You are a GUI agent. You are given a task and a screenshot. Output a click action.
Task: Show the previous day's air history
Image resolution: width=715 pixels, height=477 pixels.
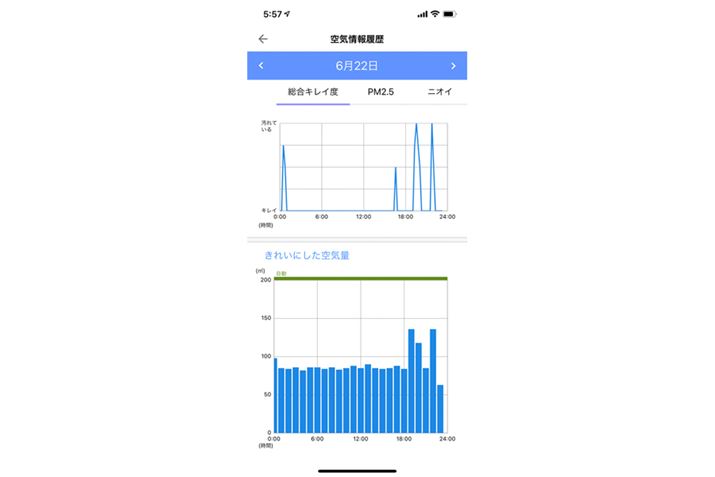click(x=261, y=66)
